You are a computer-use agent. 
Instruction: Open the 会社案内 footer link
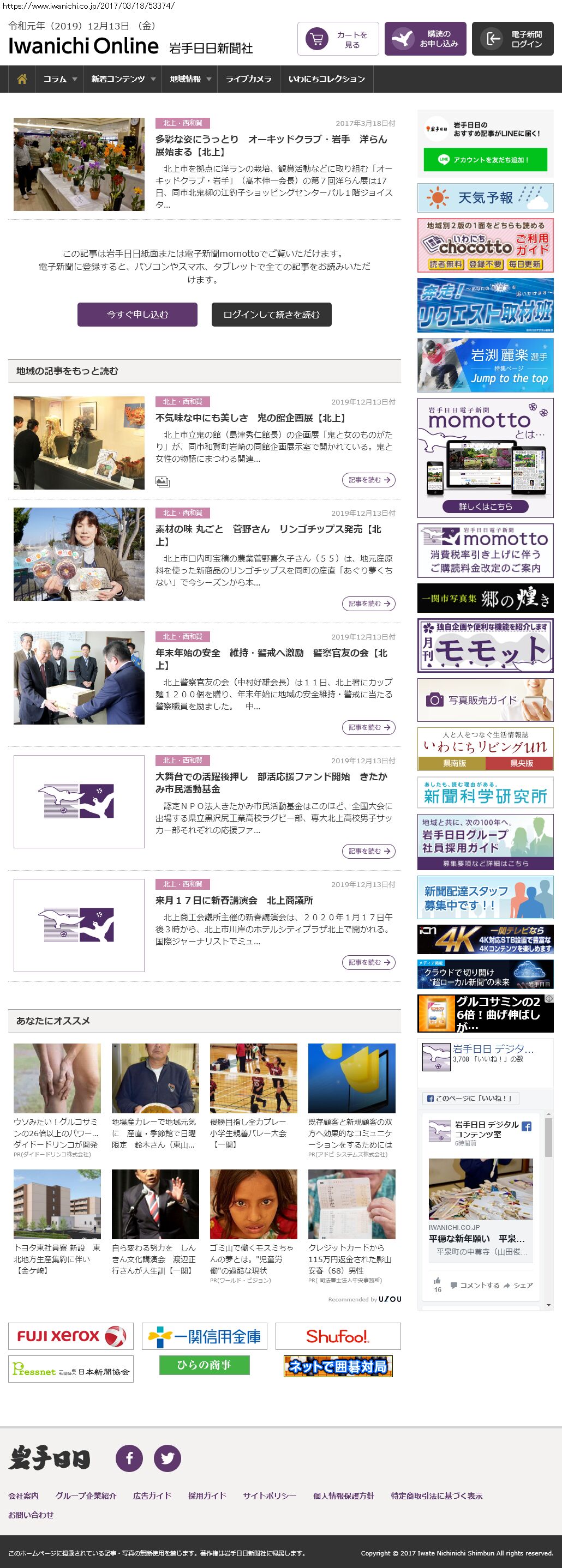click(x=23, y=1495)
